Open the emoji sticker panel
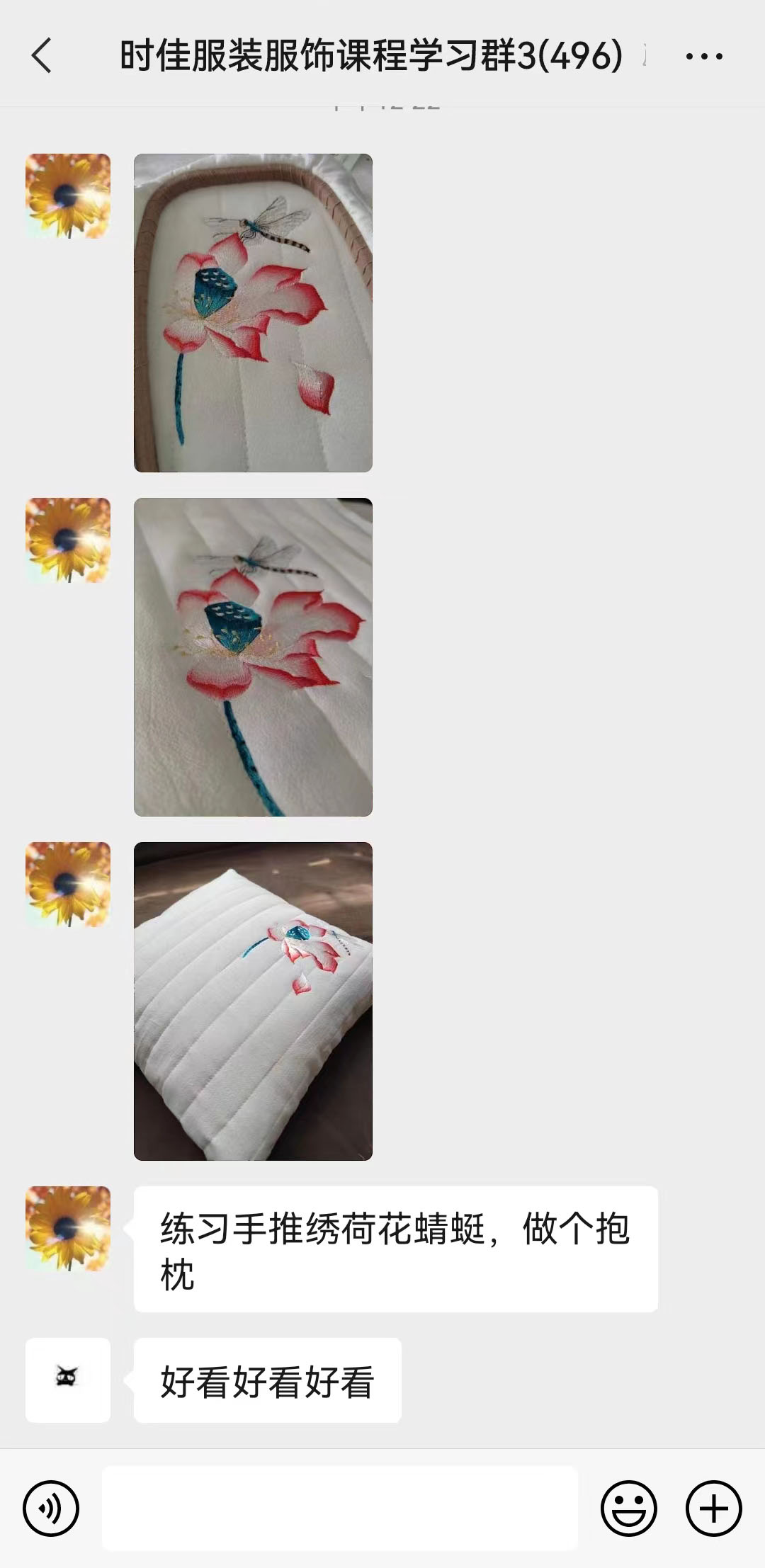The height and width of the screenshot is (1568, 765). [x=629, y=1509]
